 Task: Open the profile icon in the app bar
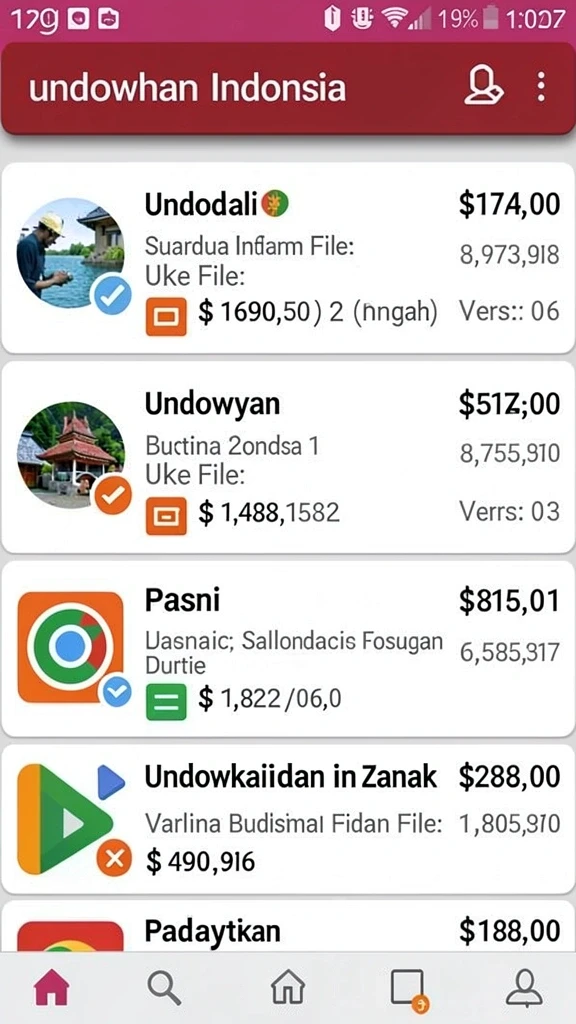(x=483, y=87)
